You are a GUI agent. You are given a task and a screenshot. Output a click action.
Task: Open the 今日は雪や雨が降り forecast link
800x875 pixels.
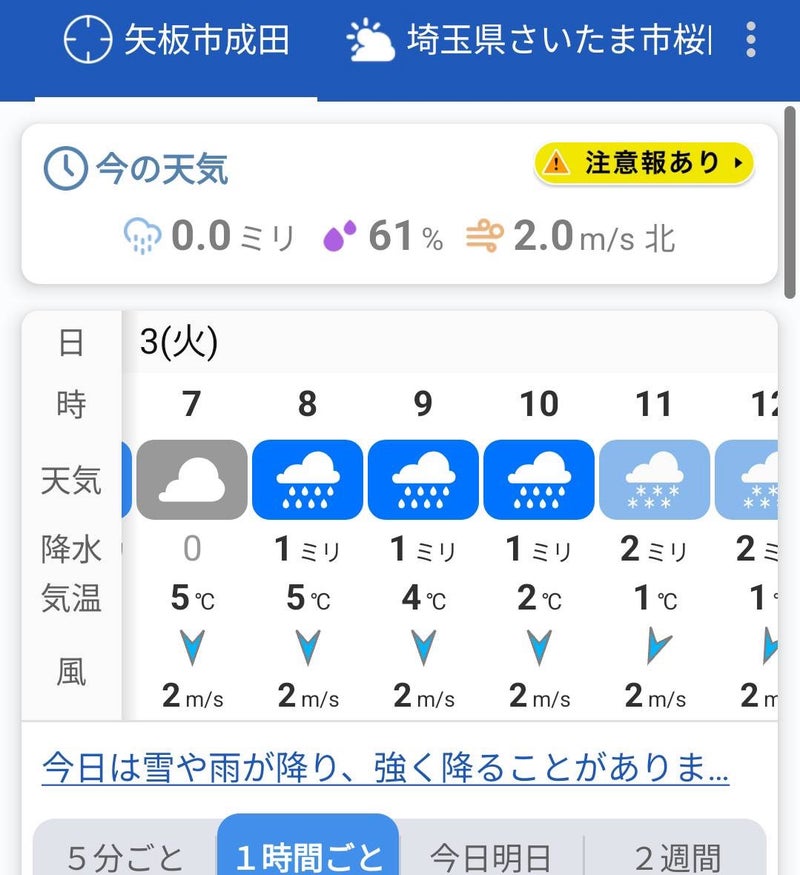(x=385, y=769)
